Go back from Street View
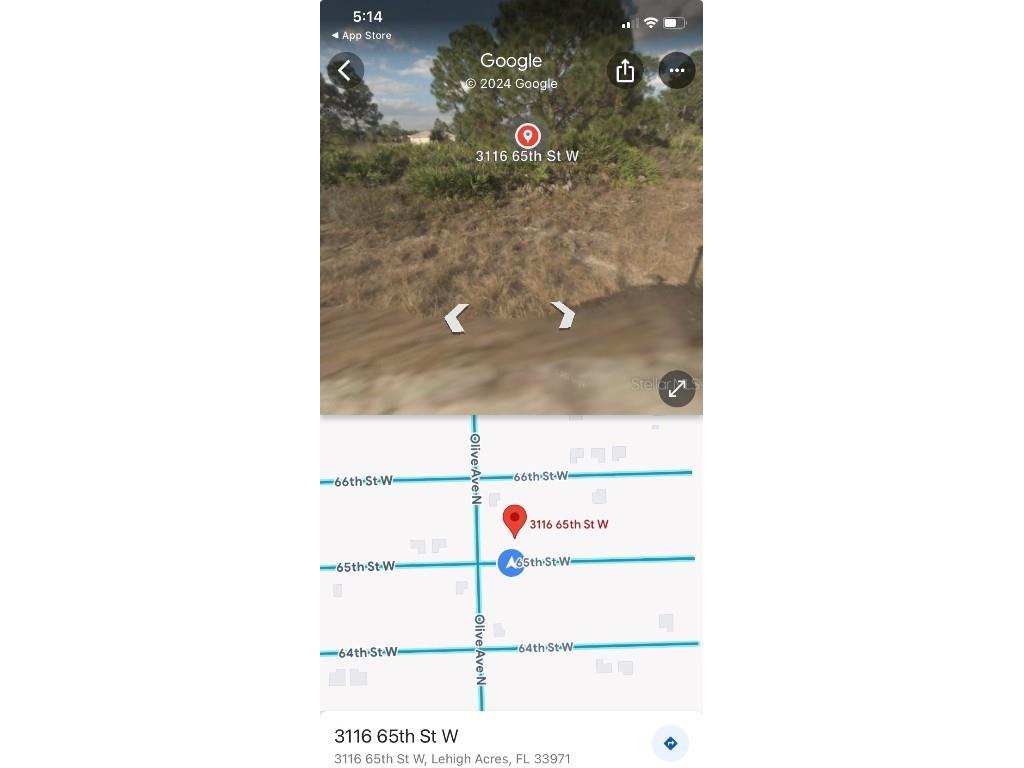This screenshot has height=768, width=1024. pos(345,70)
